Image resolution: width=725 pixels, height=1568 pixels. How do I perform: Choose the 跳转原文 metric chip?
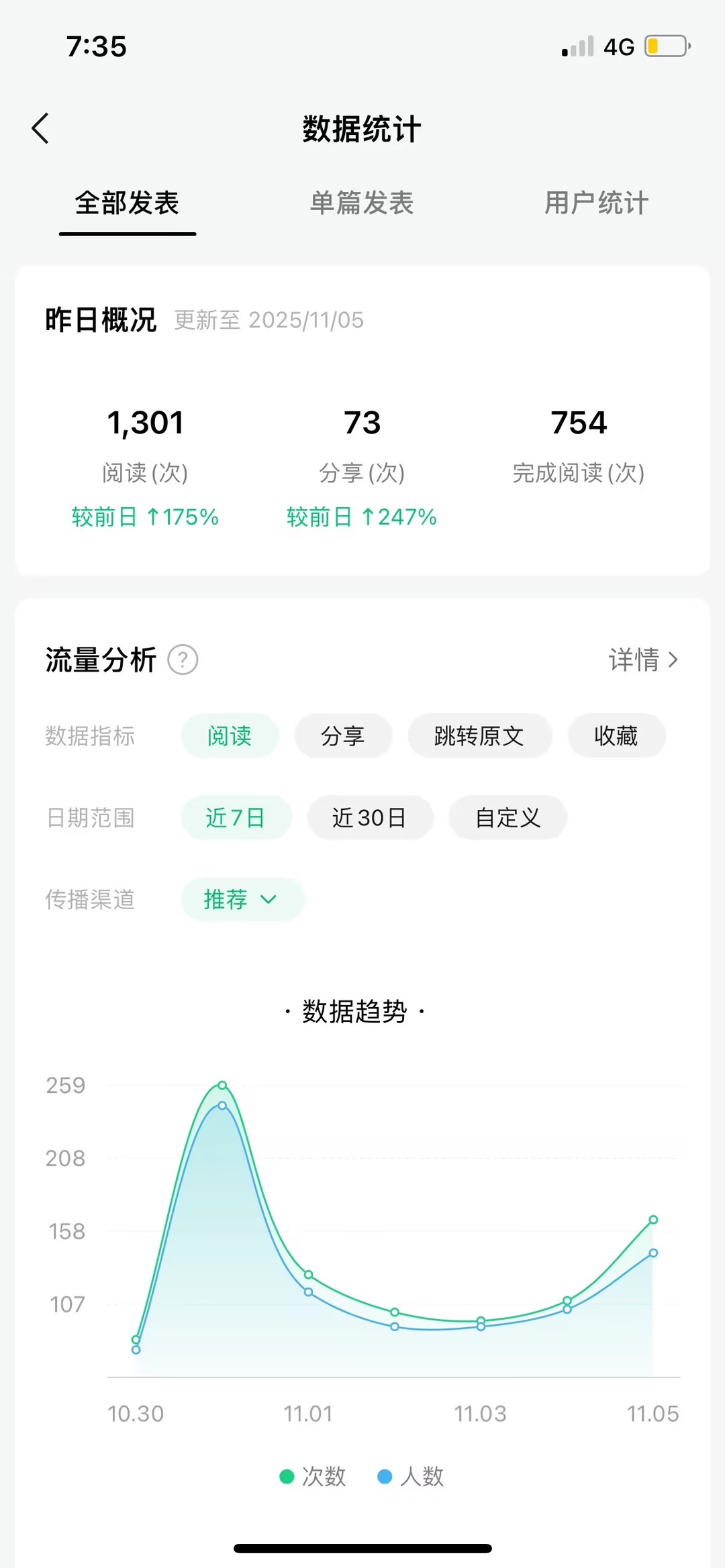pos(479,736)
